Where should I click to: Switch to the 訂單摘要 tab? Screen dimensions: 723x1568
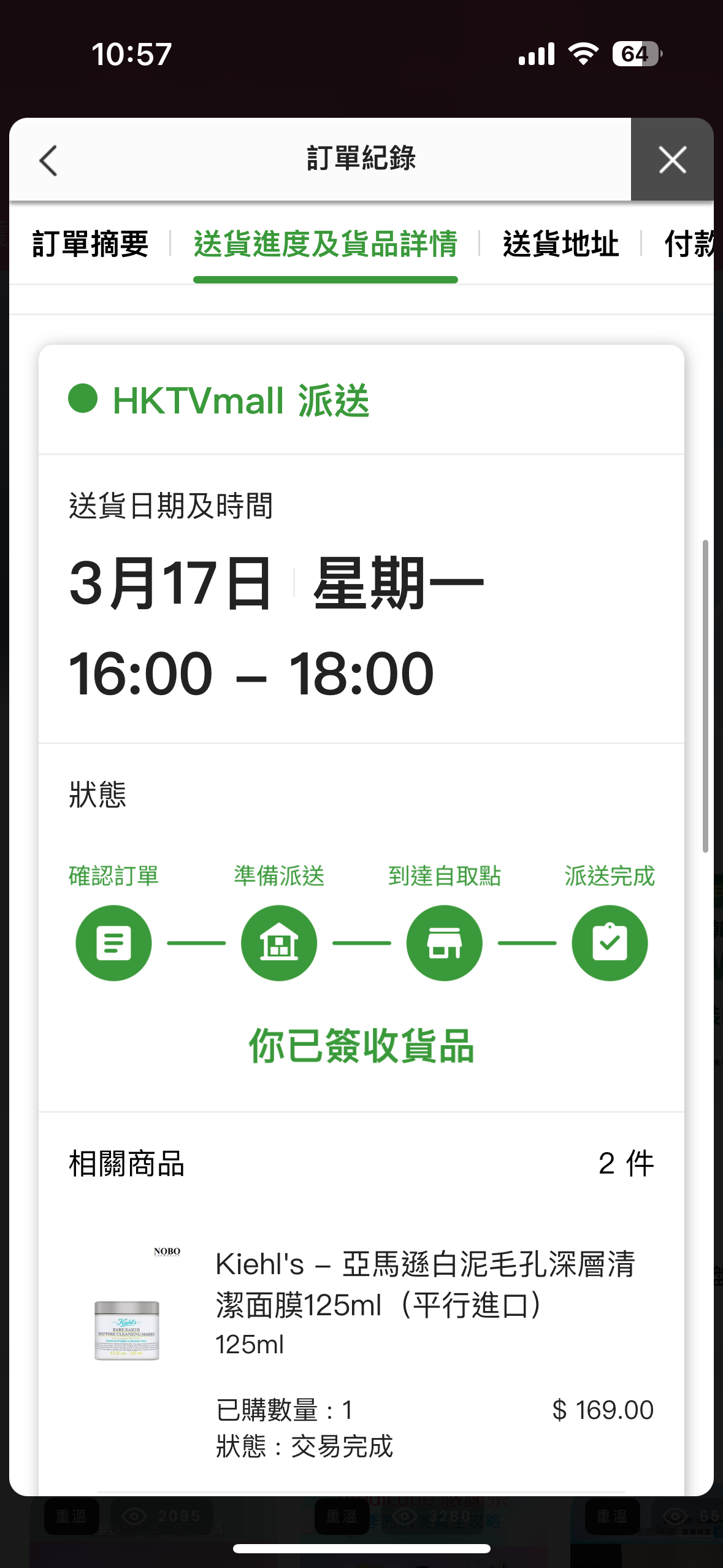point(90,244)
